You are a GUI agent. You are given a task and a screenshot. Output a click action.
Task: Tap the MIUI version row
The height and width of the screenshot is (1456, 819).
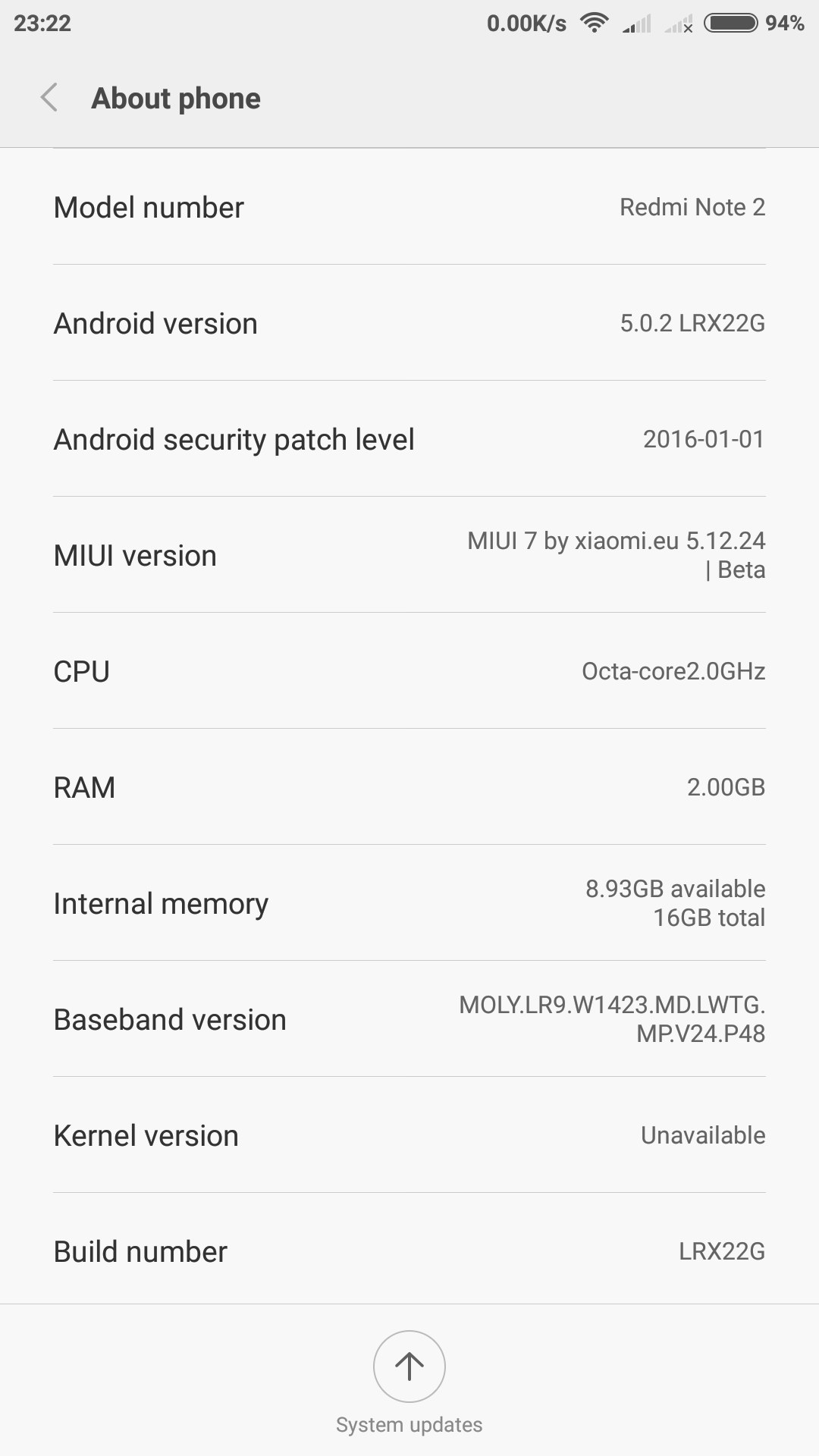pos(409,555)
